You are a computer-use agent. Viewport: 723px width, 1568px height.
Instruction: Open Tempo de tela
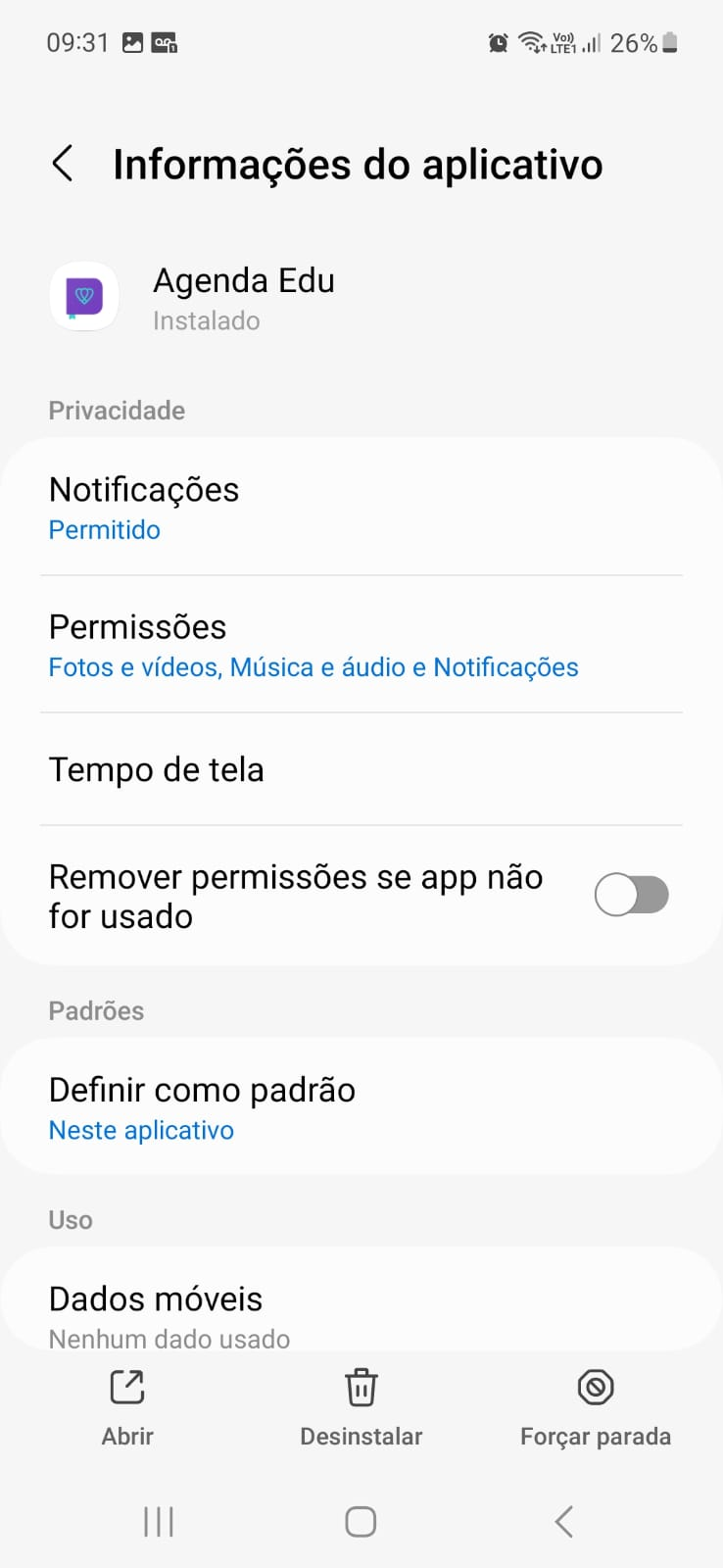click(361, 769)
